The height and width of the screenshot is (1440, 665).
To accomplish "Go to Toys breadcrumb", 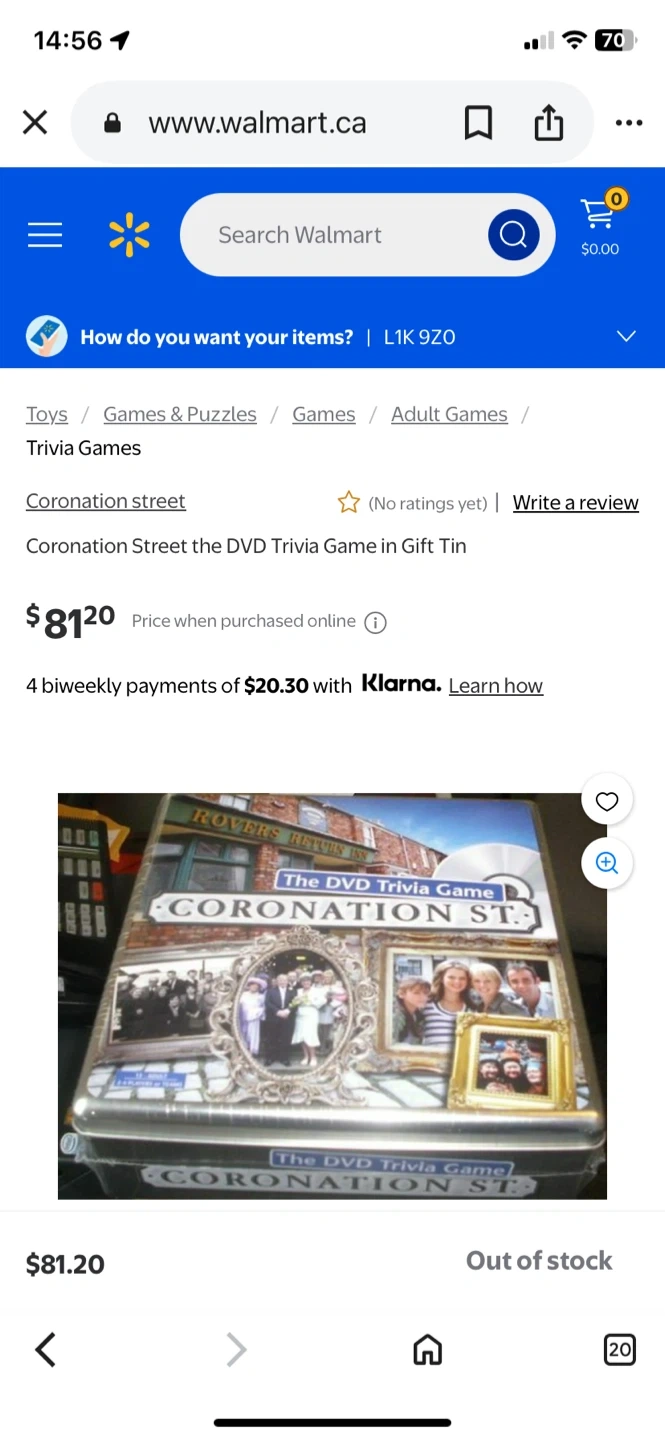I will (47, 414).
